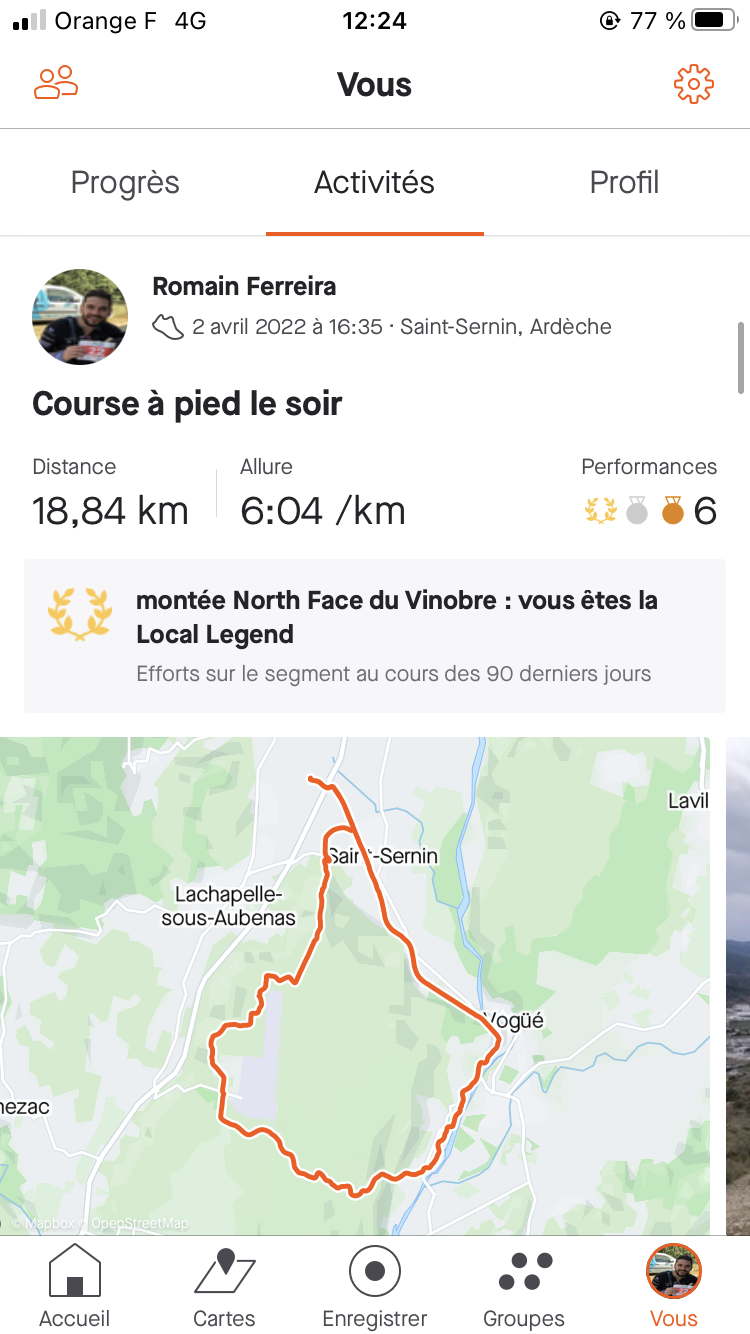
Task: Select the Vous tab
Action: 674,1287
